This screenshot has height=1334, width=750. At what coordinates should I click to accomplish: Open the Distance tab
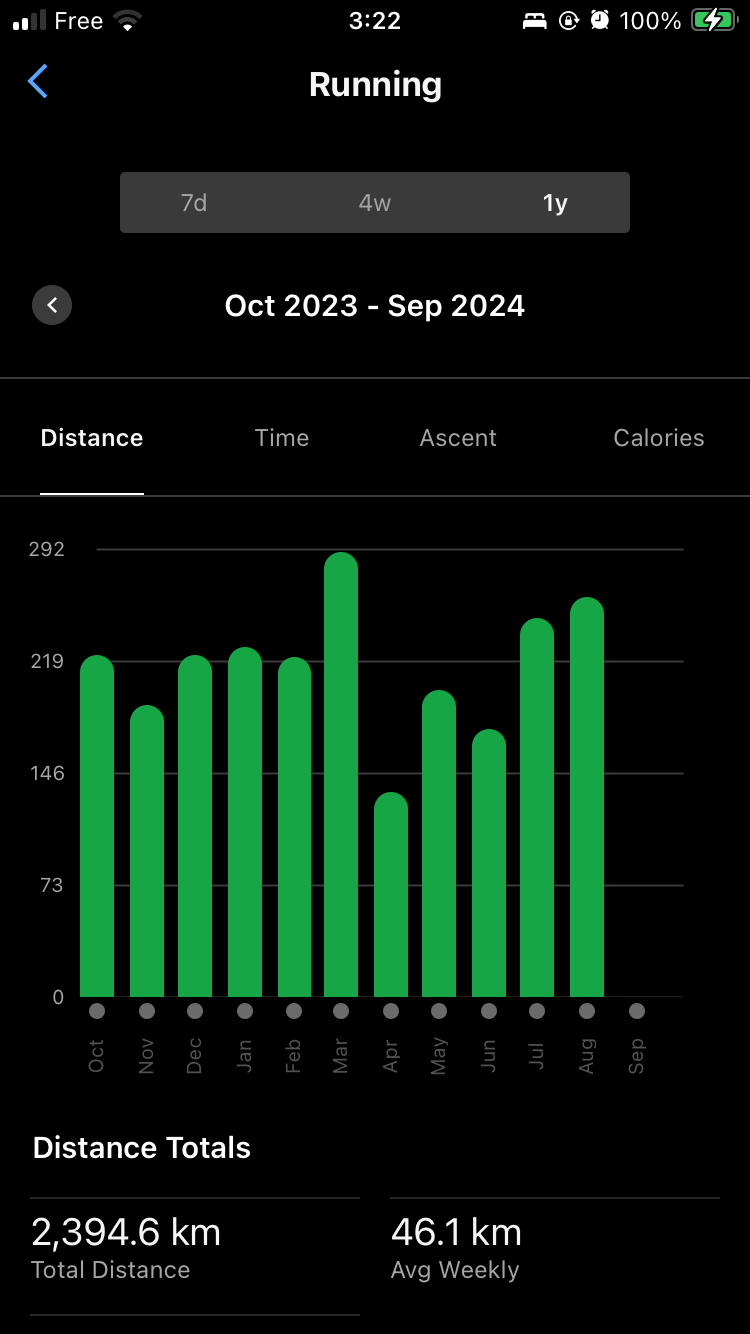tap(92, 438)
